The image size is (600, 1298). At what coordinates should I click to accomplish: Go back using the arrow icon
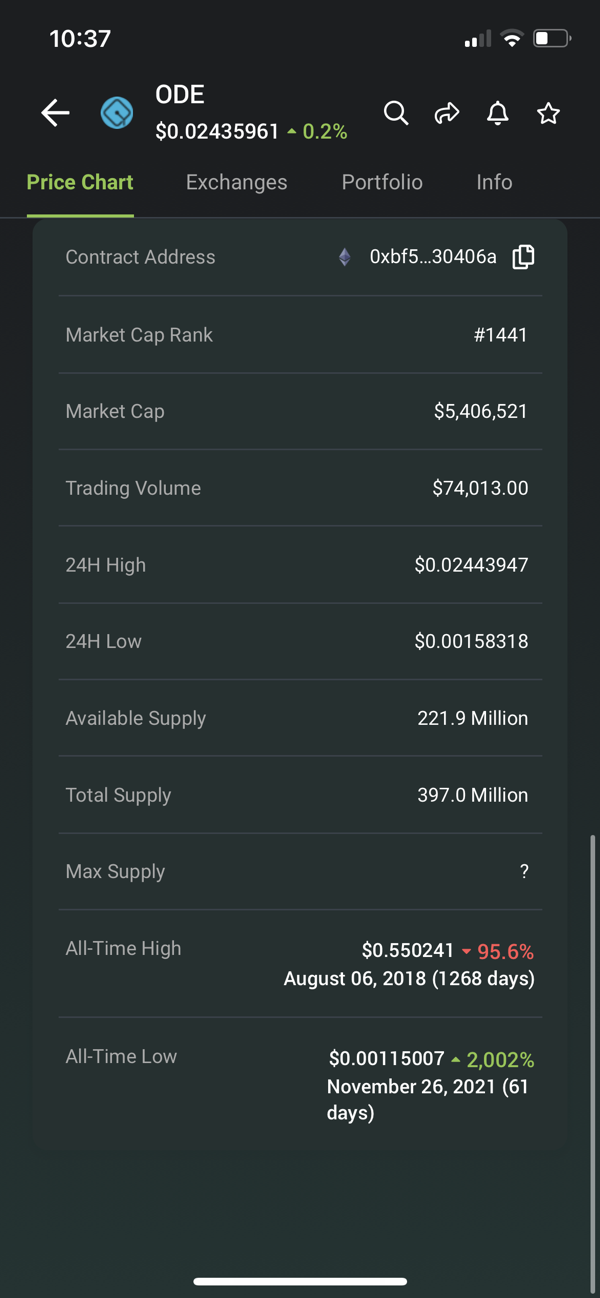pos(55,113)
